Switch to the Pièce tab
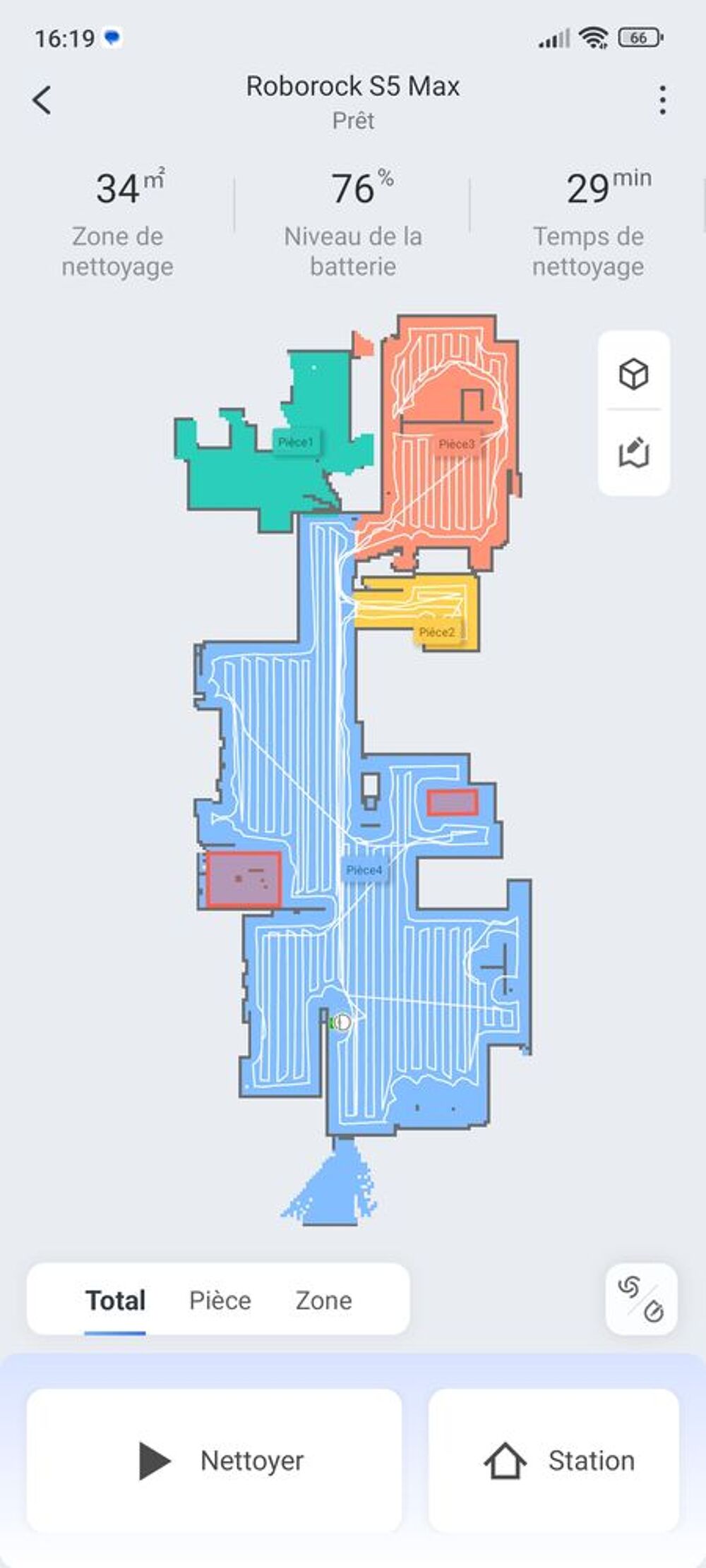Screen dimensions: 706x1568 tap(220, 1300)
